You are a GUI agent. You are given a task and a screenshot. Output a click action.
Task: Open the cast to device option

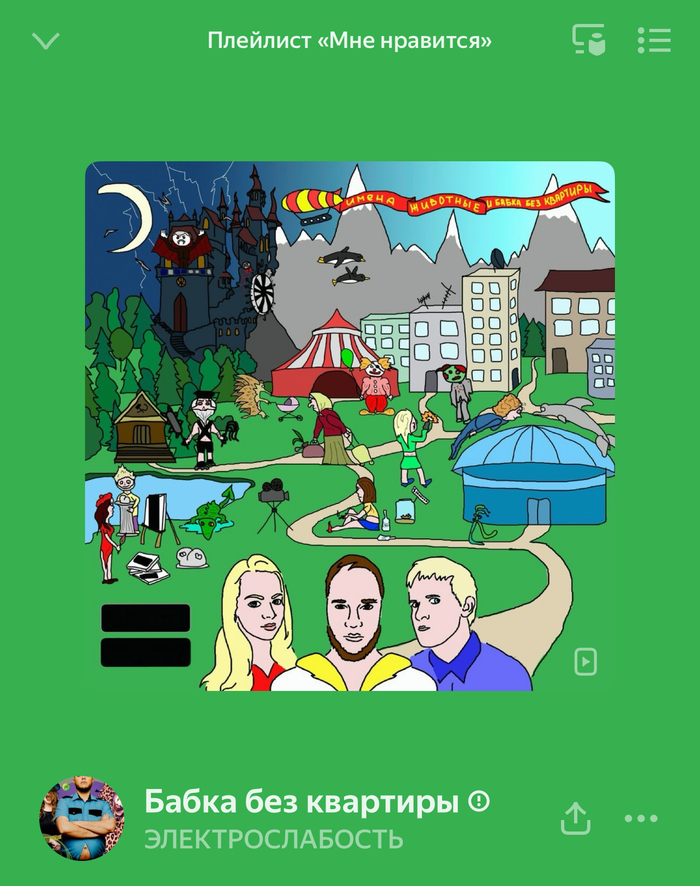coord(588,40)
